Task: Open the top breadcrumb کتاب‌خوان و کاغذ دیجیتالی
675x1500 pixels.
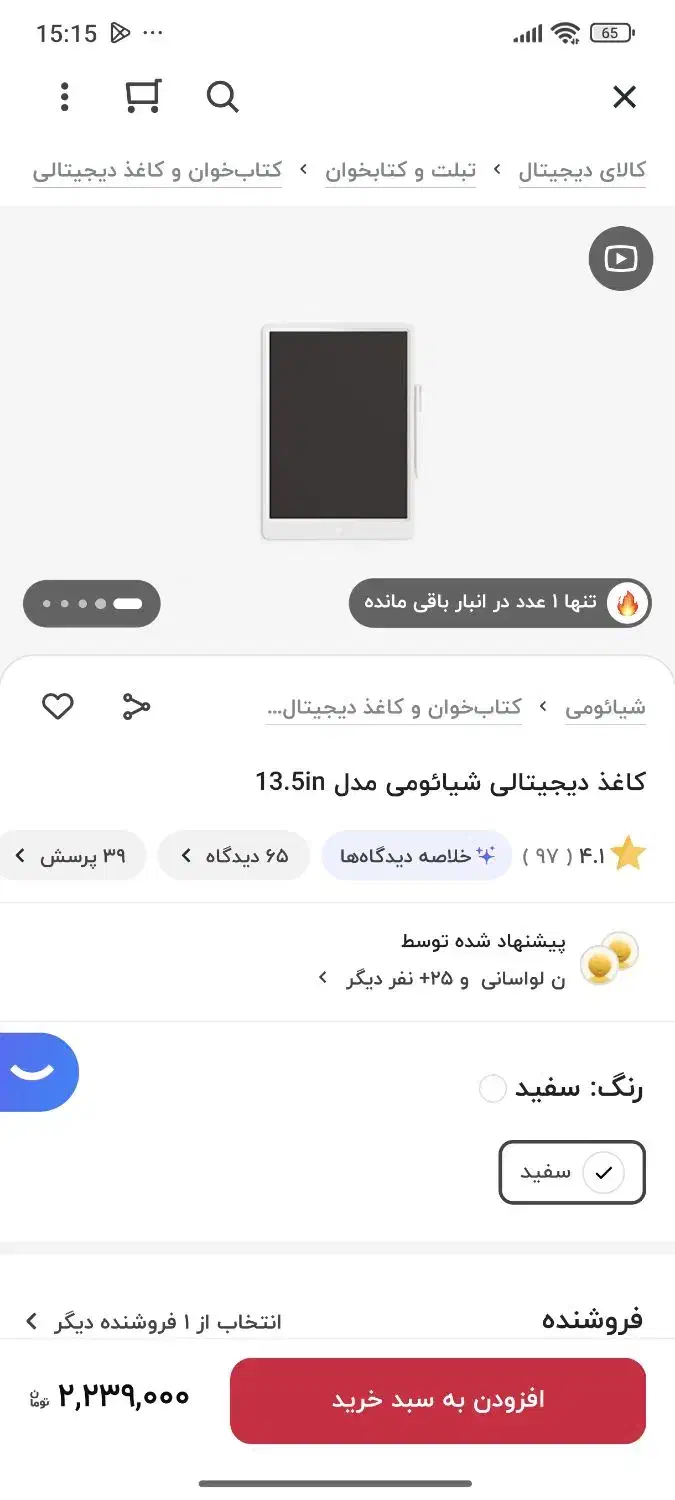Action: click(157, 170)
